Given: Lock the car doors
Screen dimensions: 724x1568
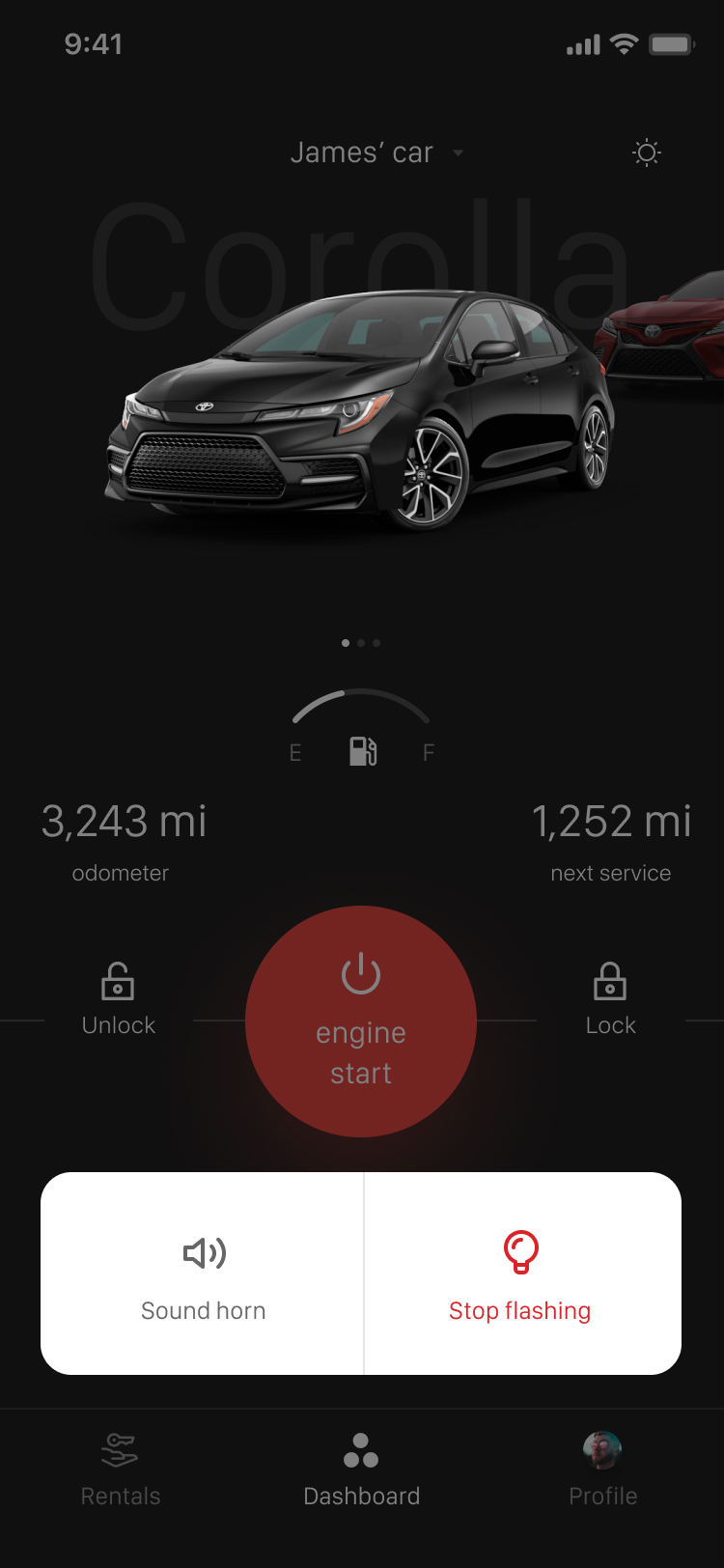Looking at the screenshot, I should [x=610, y=1000].
